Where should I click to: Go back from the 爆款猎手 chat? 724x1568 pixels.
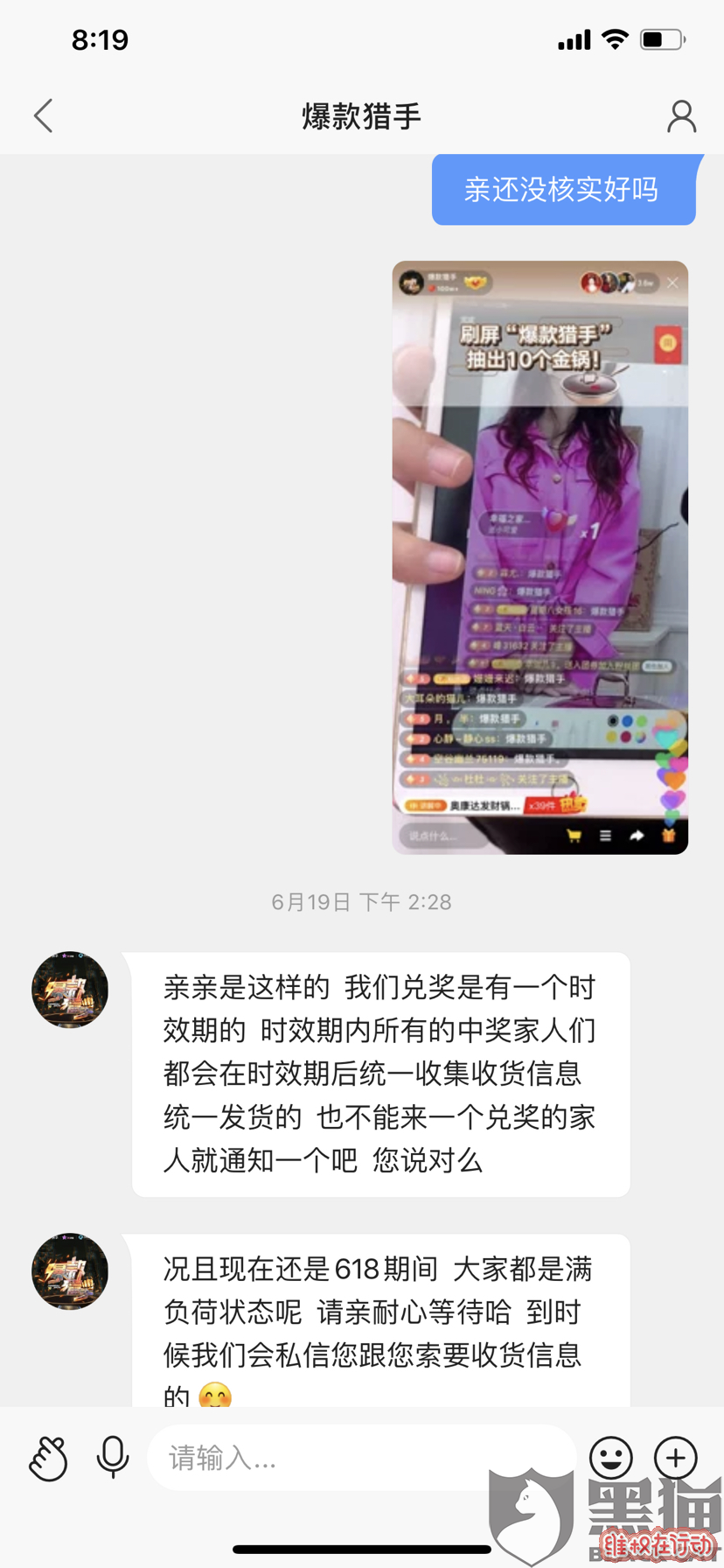coord(44,115)
